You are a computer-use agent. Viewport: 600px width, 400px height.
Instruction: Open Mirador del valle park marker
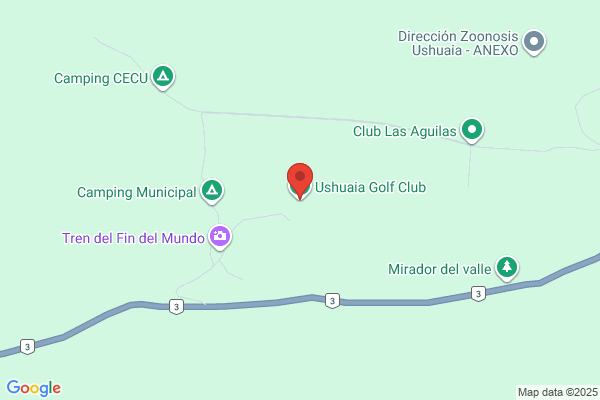pyautogui.click(x=509, y=268)
